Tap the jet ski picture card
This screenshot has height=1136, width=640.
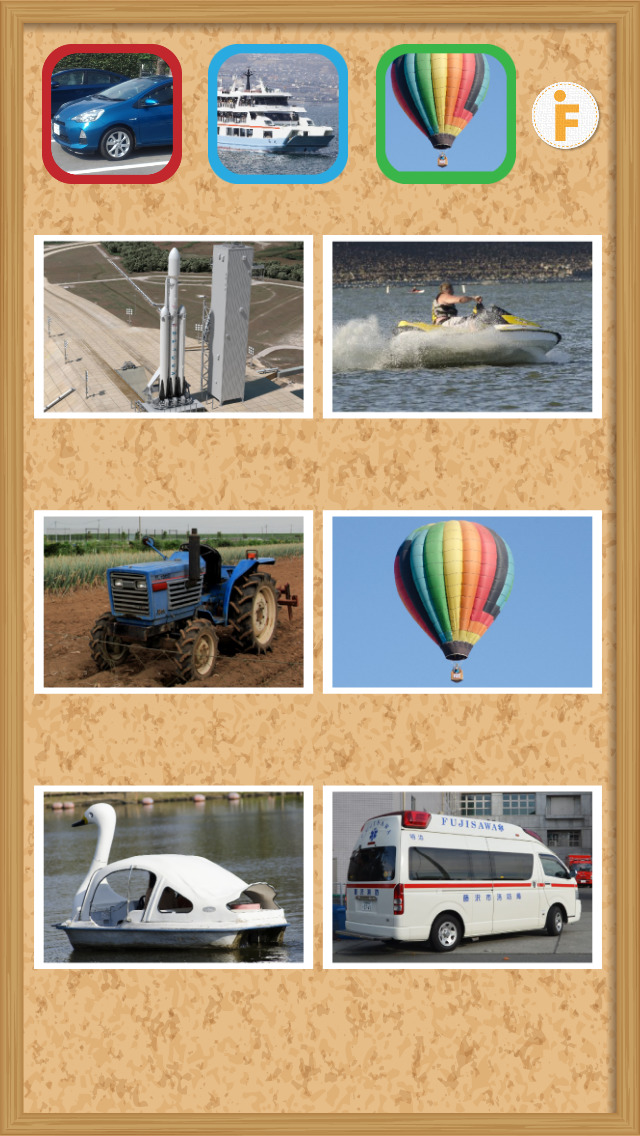coord(462,326)
